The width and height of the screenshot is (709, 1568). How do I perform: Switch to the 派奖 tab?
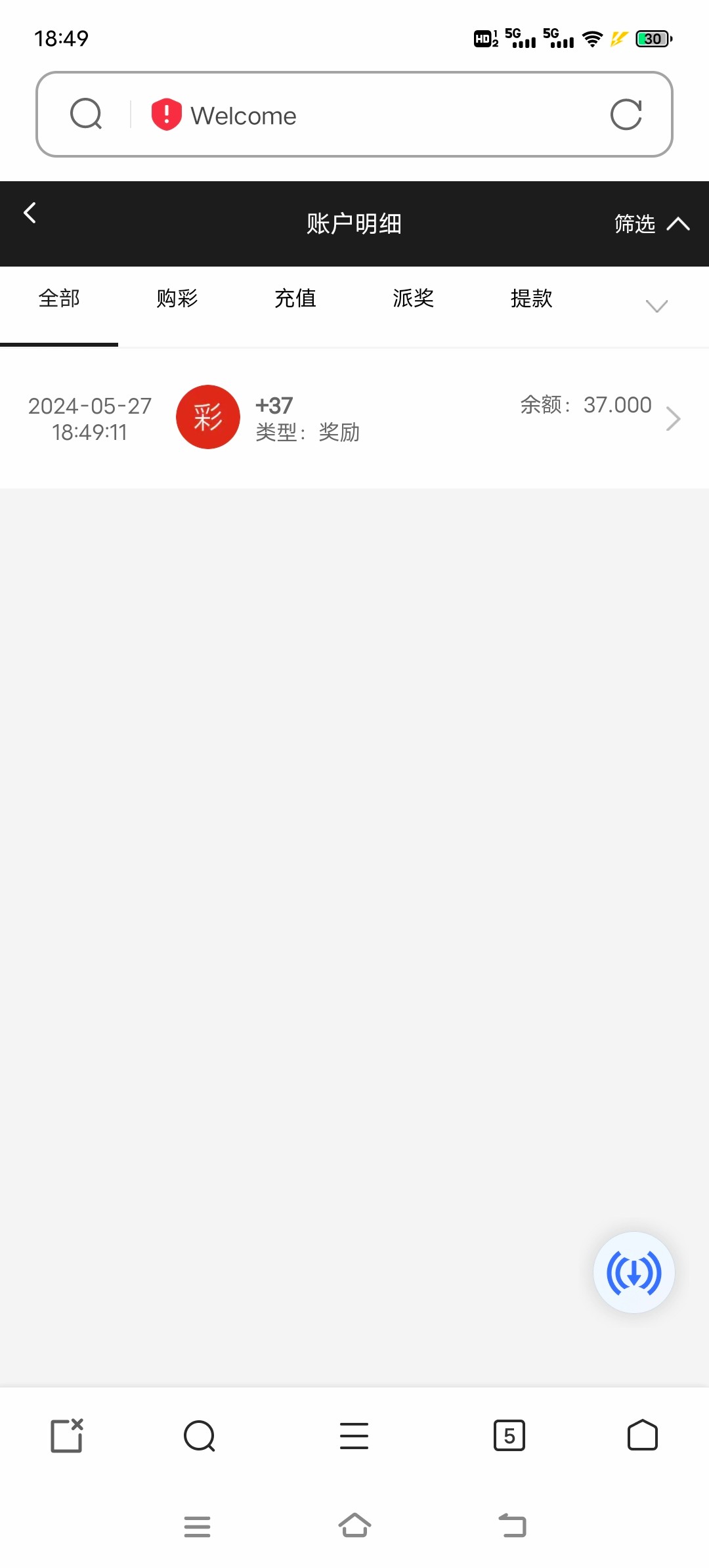(414, 298)
